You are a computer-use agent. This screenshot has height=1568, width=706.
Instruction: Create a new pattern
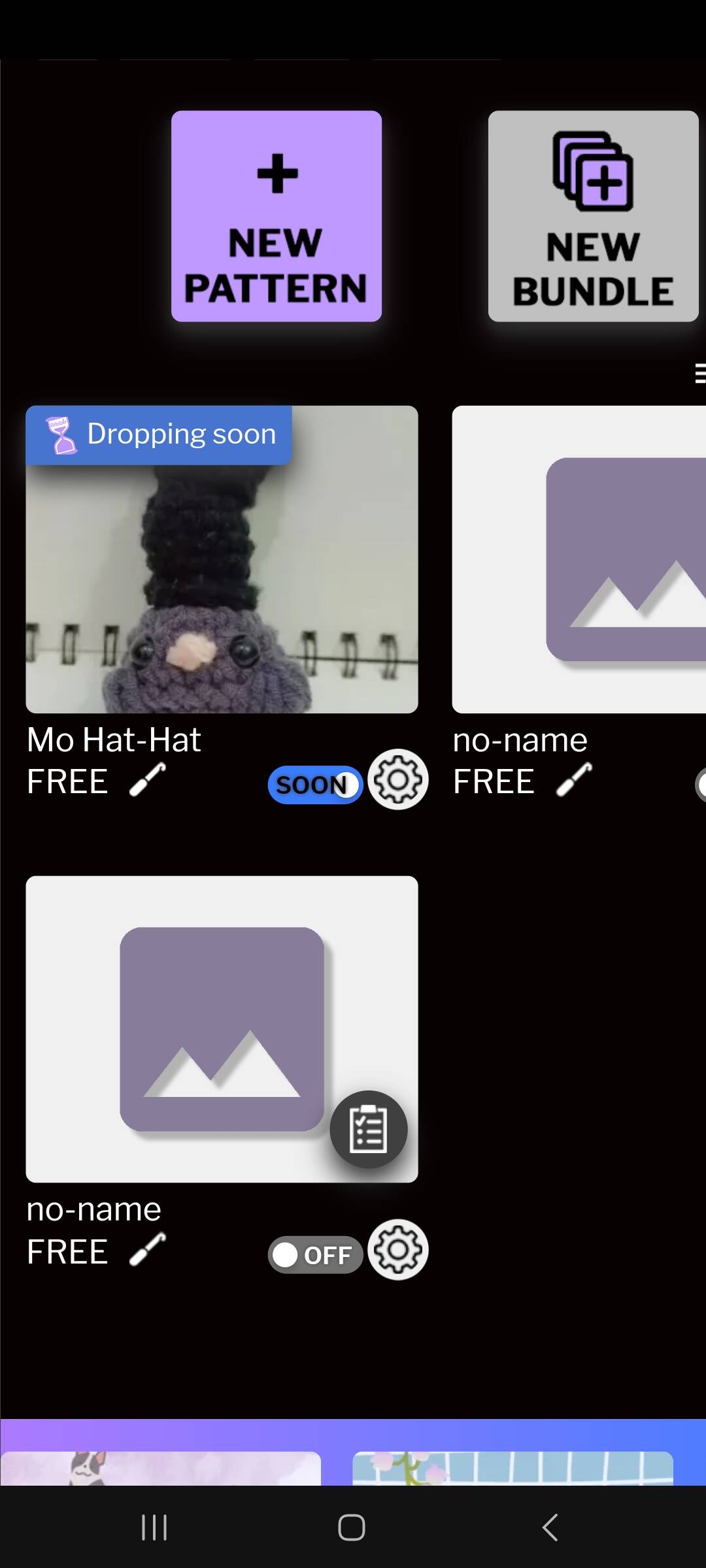tap(277, 216)
